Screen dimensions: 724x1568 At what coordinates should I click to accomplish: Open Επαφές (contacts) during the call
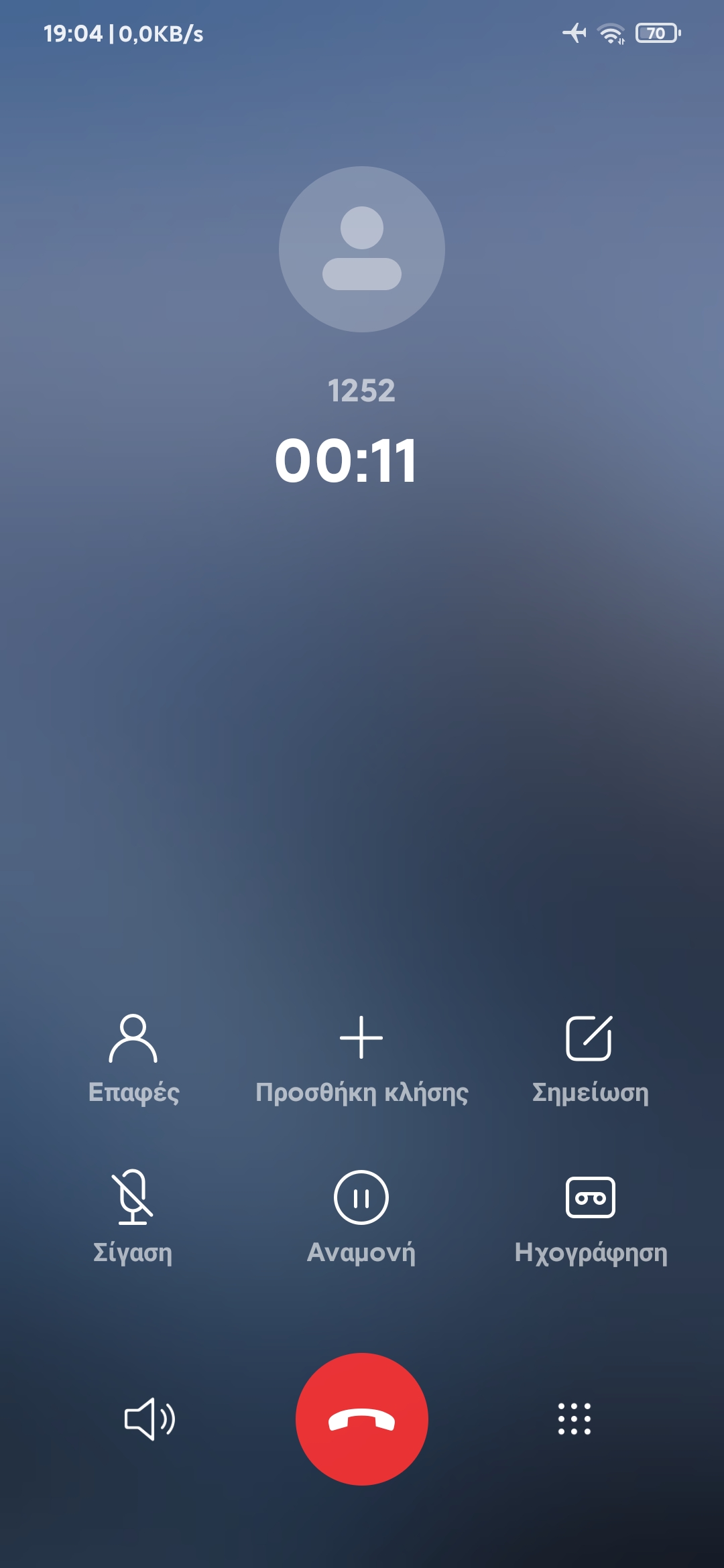tap(133, 1057)
